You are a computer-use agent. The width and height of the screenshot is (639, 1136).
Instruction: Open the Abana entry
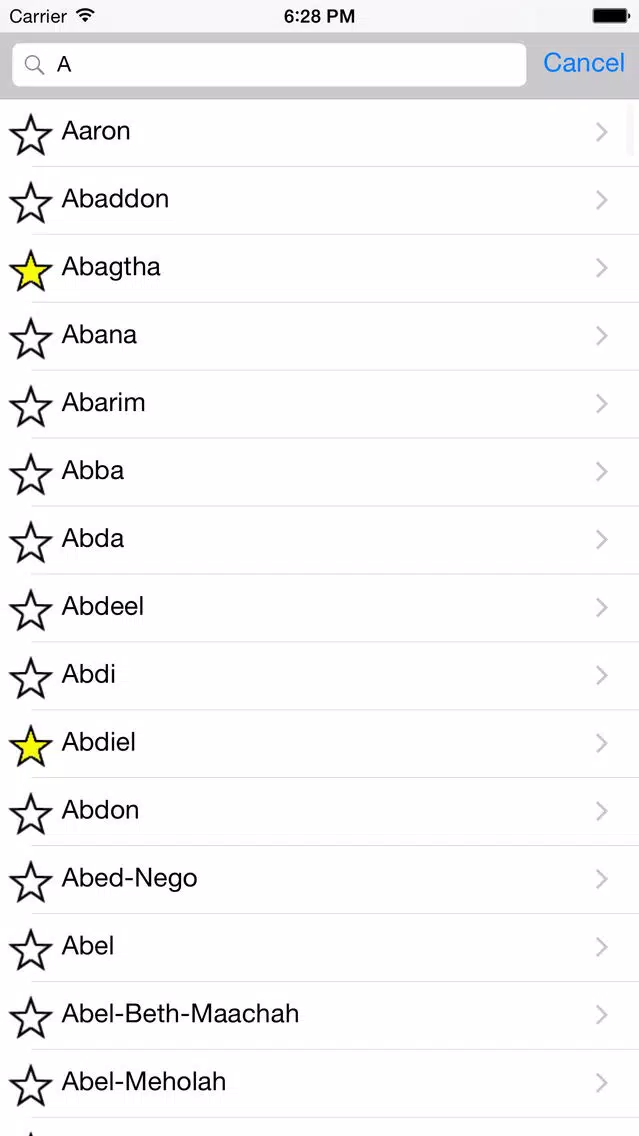point(320,336)
